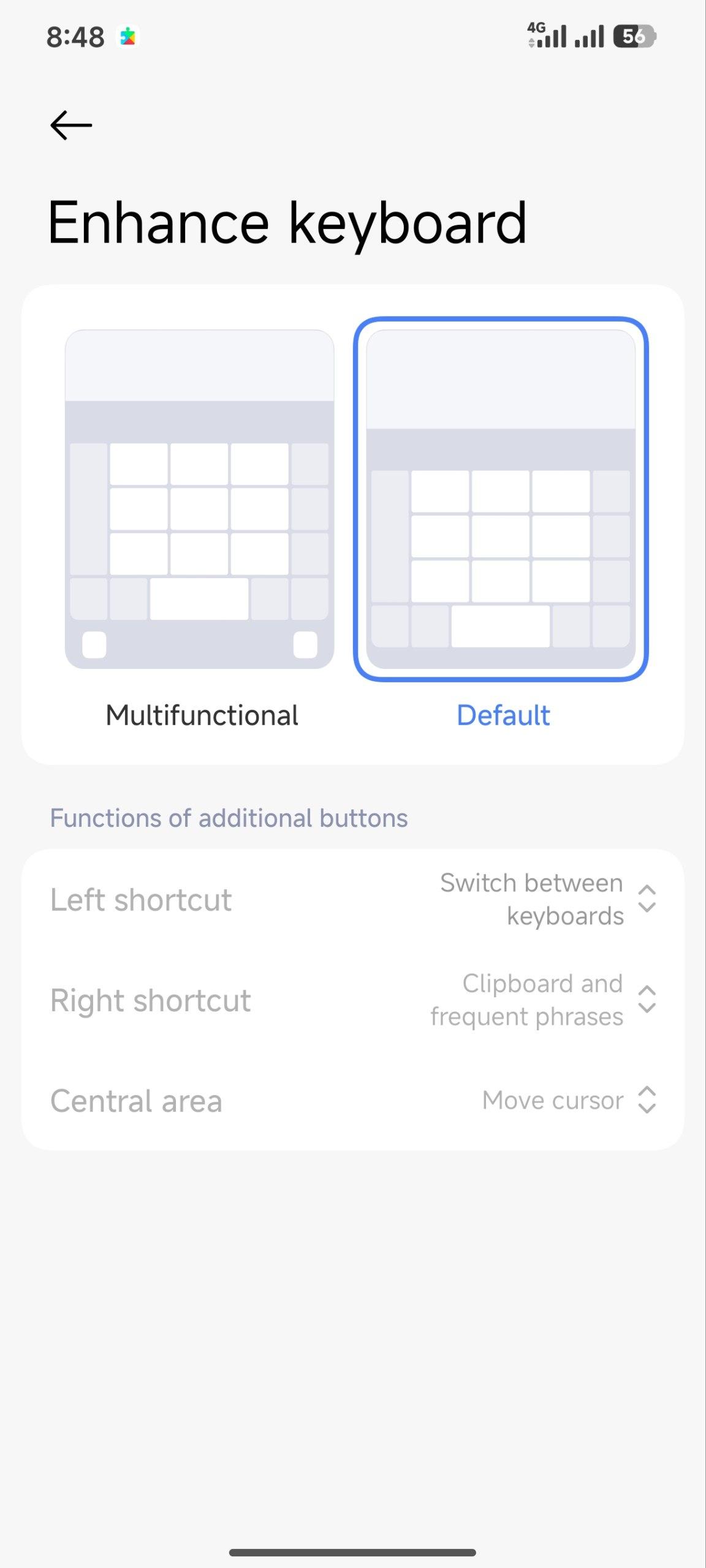Go back using the arrow icon

point(71,126)
